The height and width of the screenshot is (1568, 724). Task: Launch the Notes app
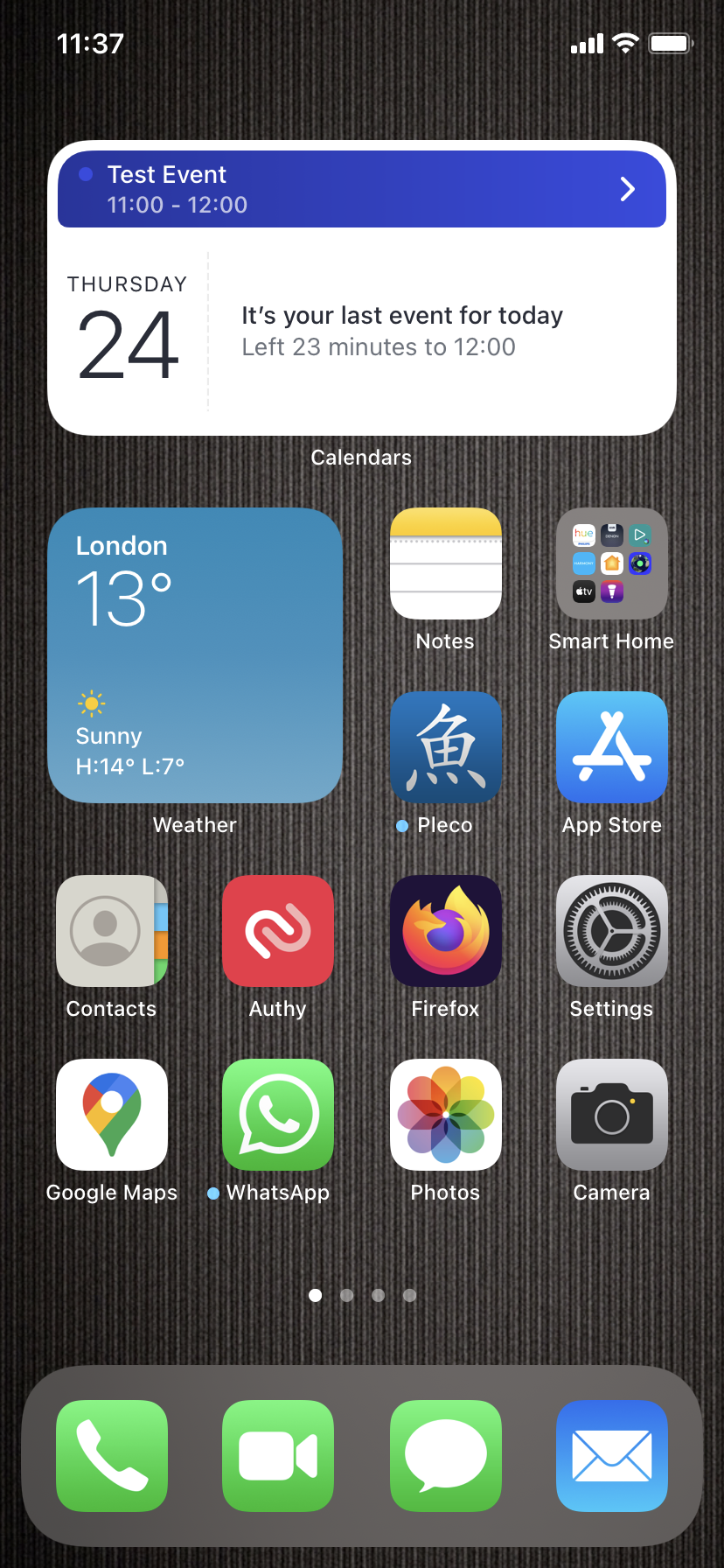[x=445, y=563]
